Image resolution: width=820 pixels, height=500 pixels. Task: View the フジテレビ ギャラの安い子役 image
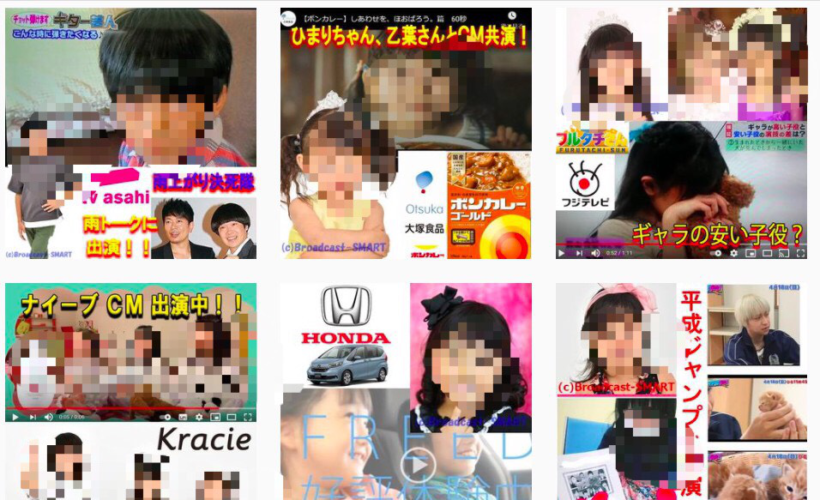[x=681, y=135]
